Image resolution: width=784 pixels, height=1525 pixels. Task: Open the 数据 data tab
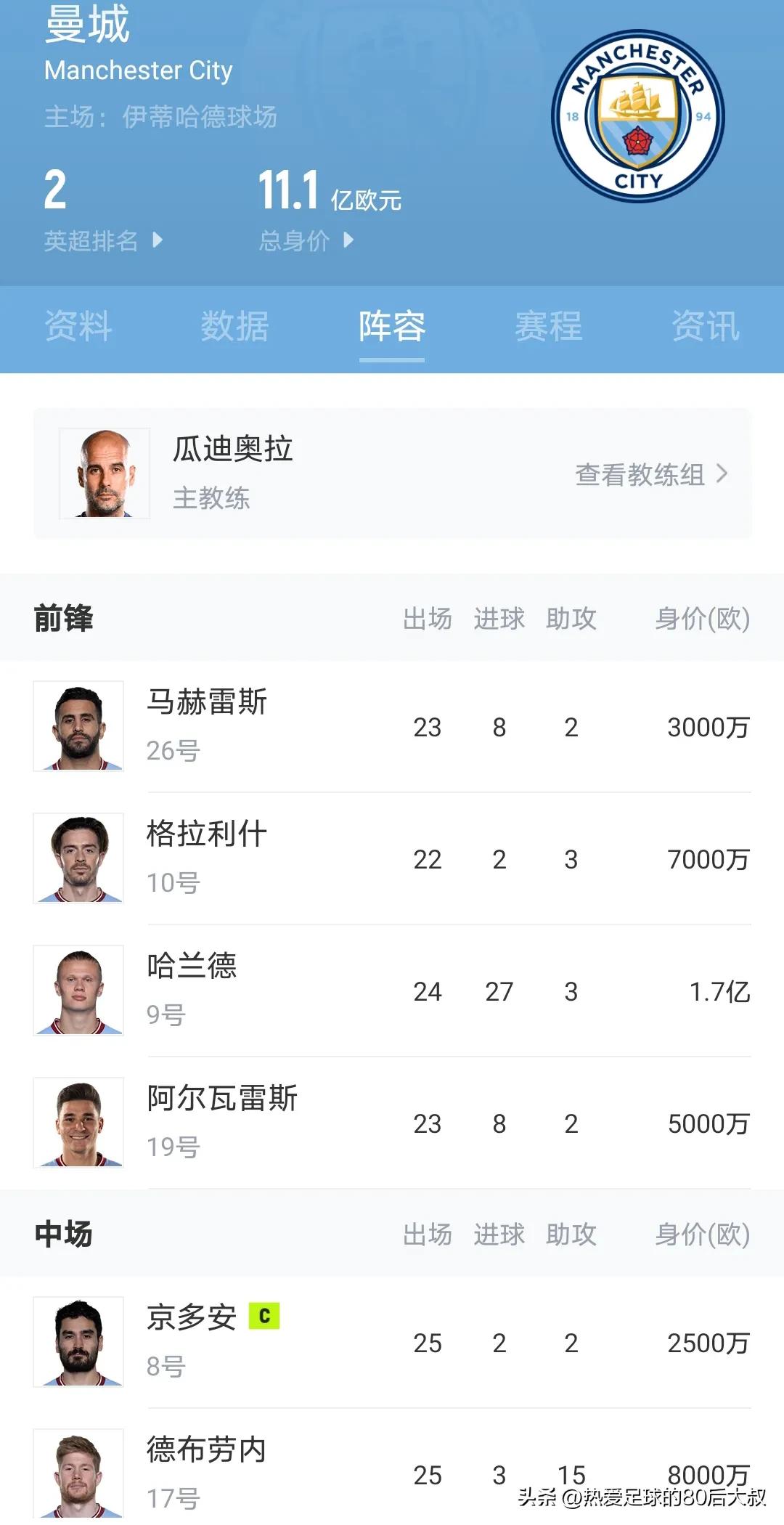[234, 328]
